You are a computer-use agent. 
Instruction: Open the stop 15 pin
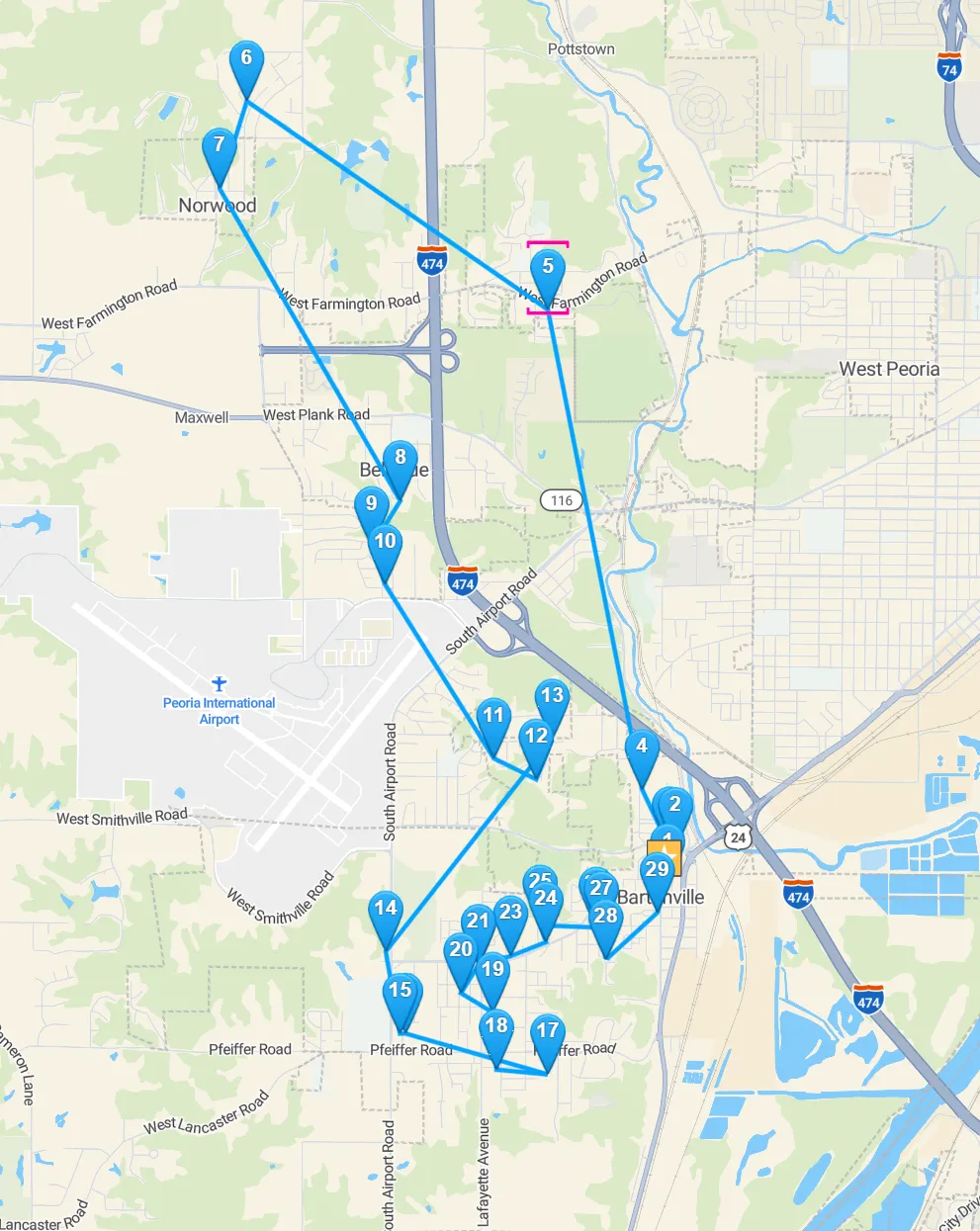401,994
